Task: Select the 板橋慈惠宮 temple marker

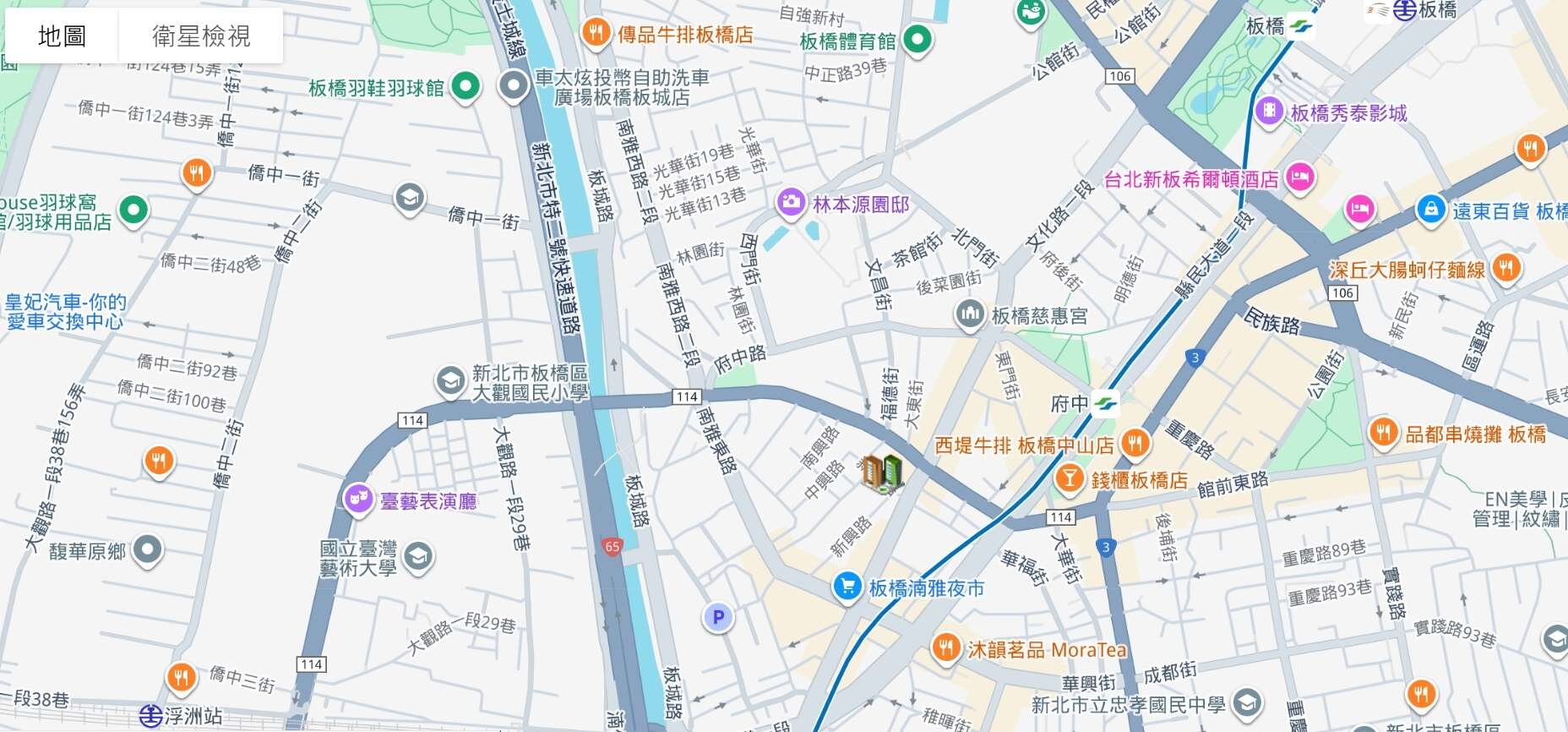Action: pos(971,314)
